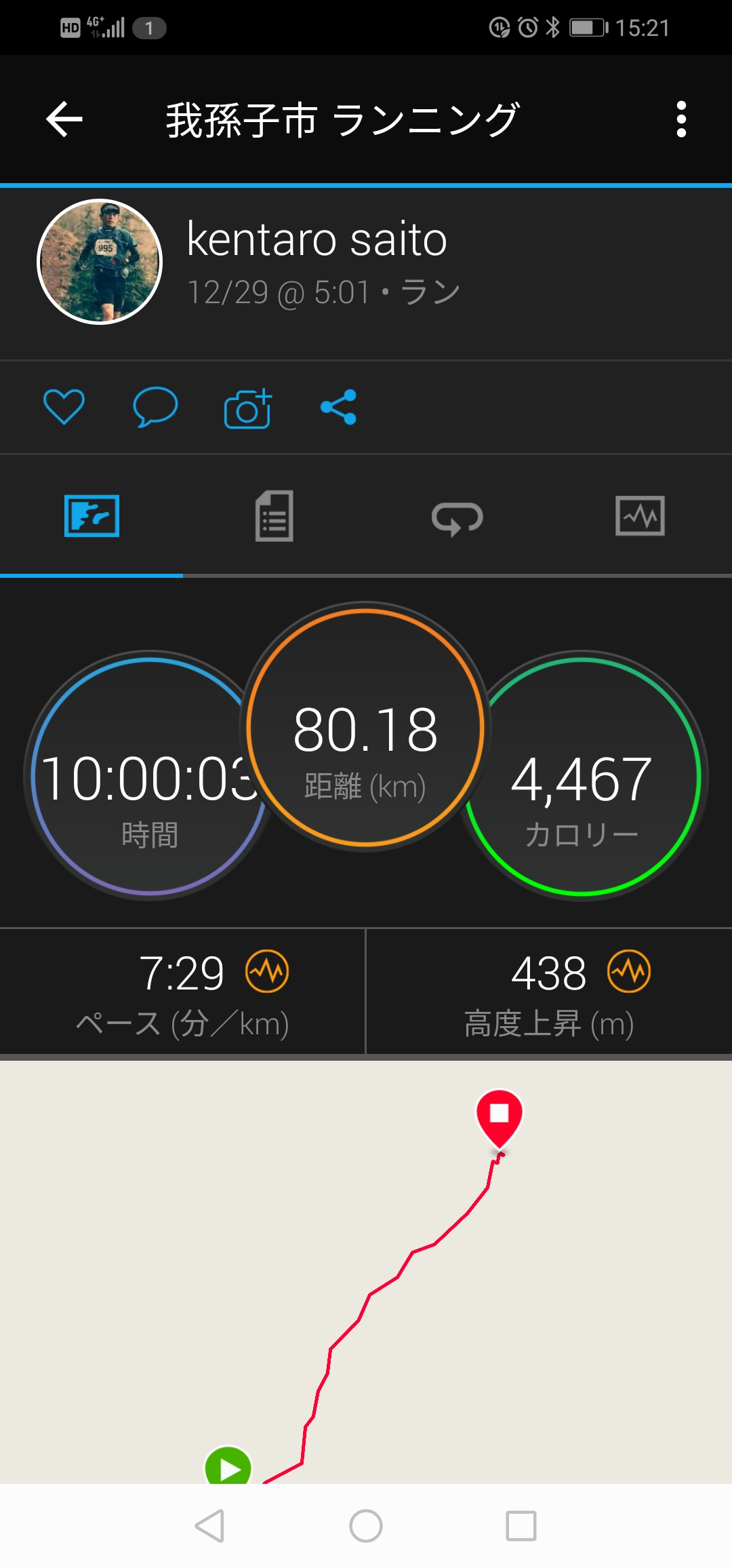
Task: Open the pace 7:29 chart icon
Action: point(267,972)
